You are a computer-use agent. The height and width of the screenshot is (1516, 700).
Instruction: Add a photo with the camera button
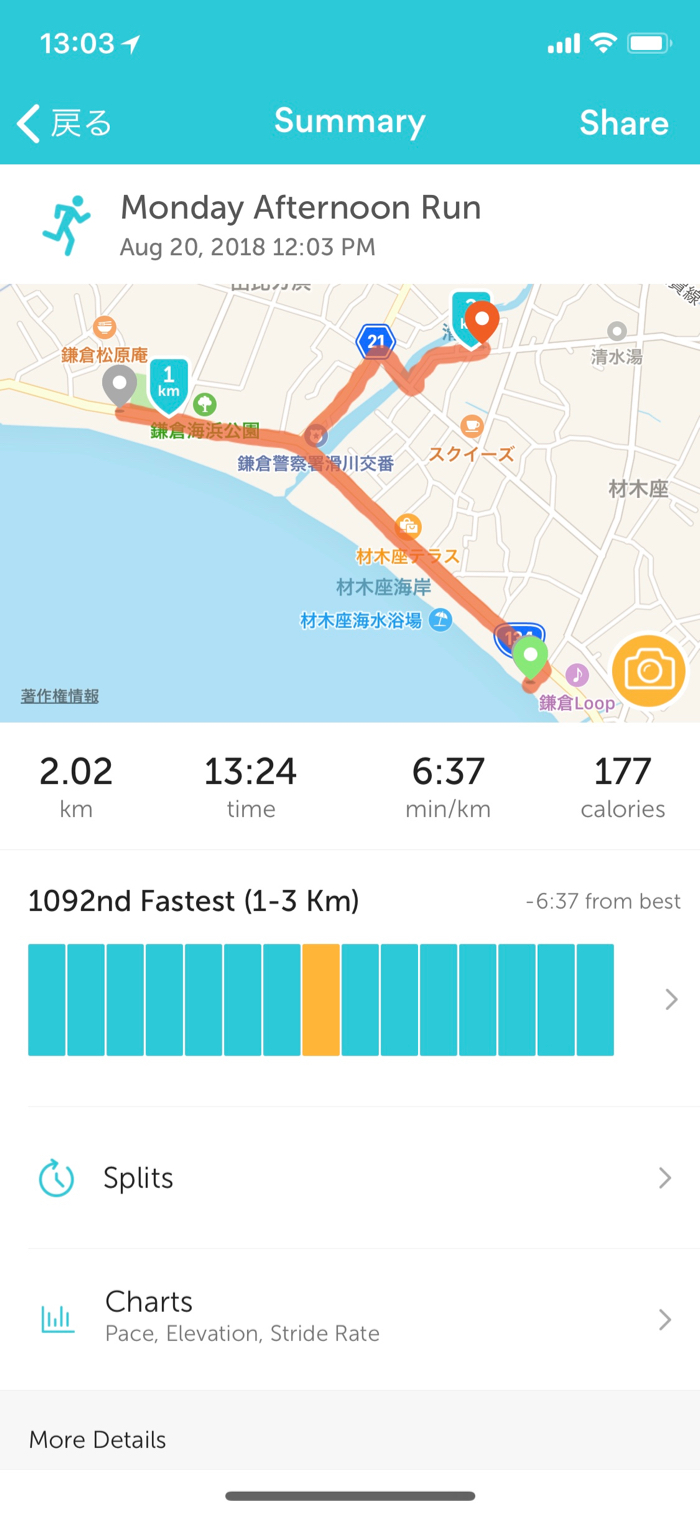(x=649, y=670)
